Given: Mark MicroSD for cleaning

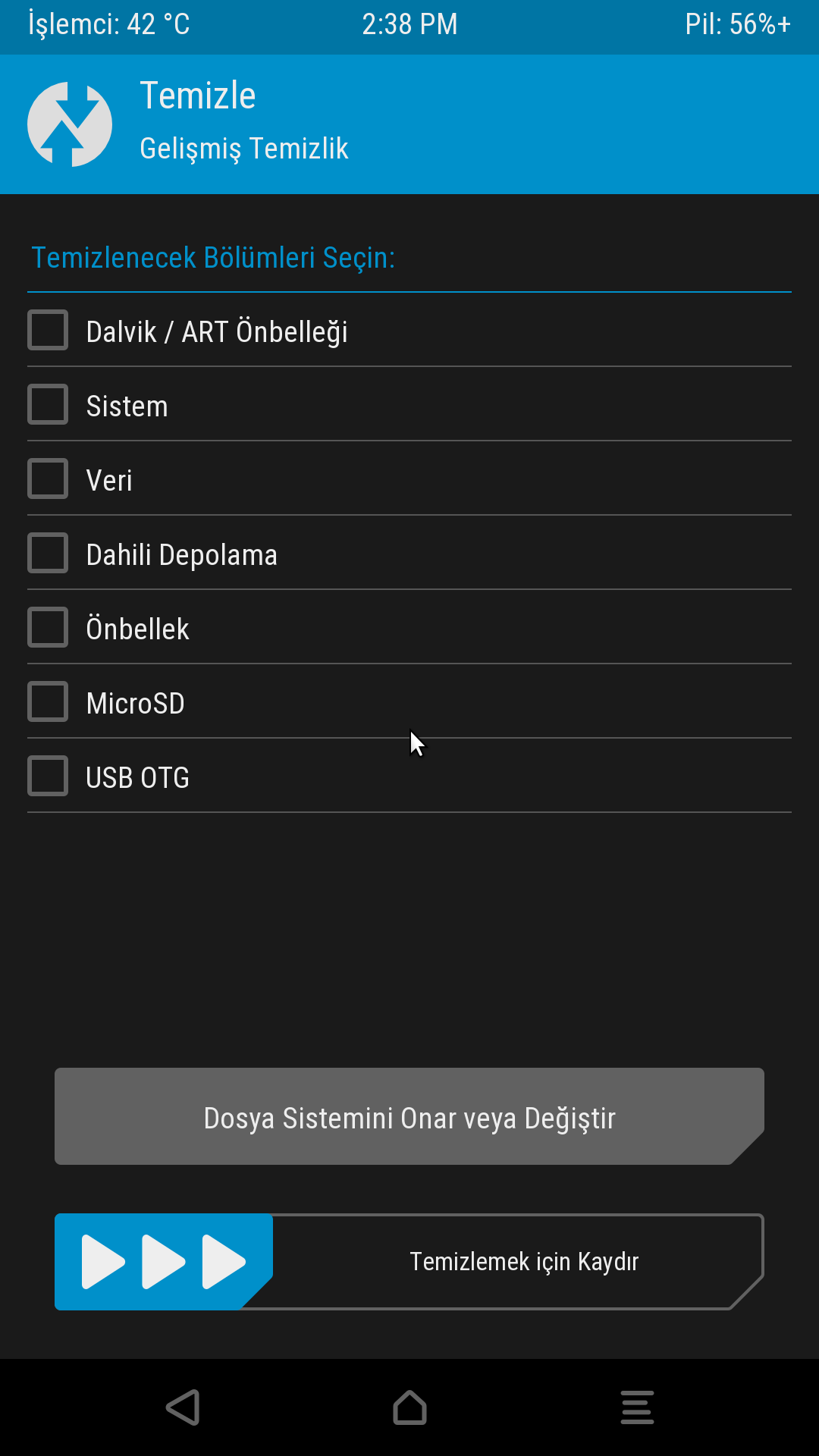Looking at the screenshot, I should [x=48, y=701].
